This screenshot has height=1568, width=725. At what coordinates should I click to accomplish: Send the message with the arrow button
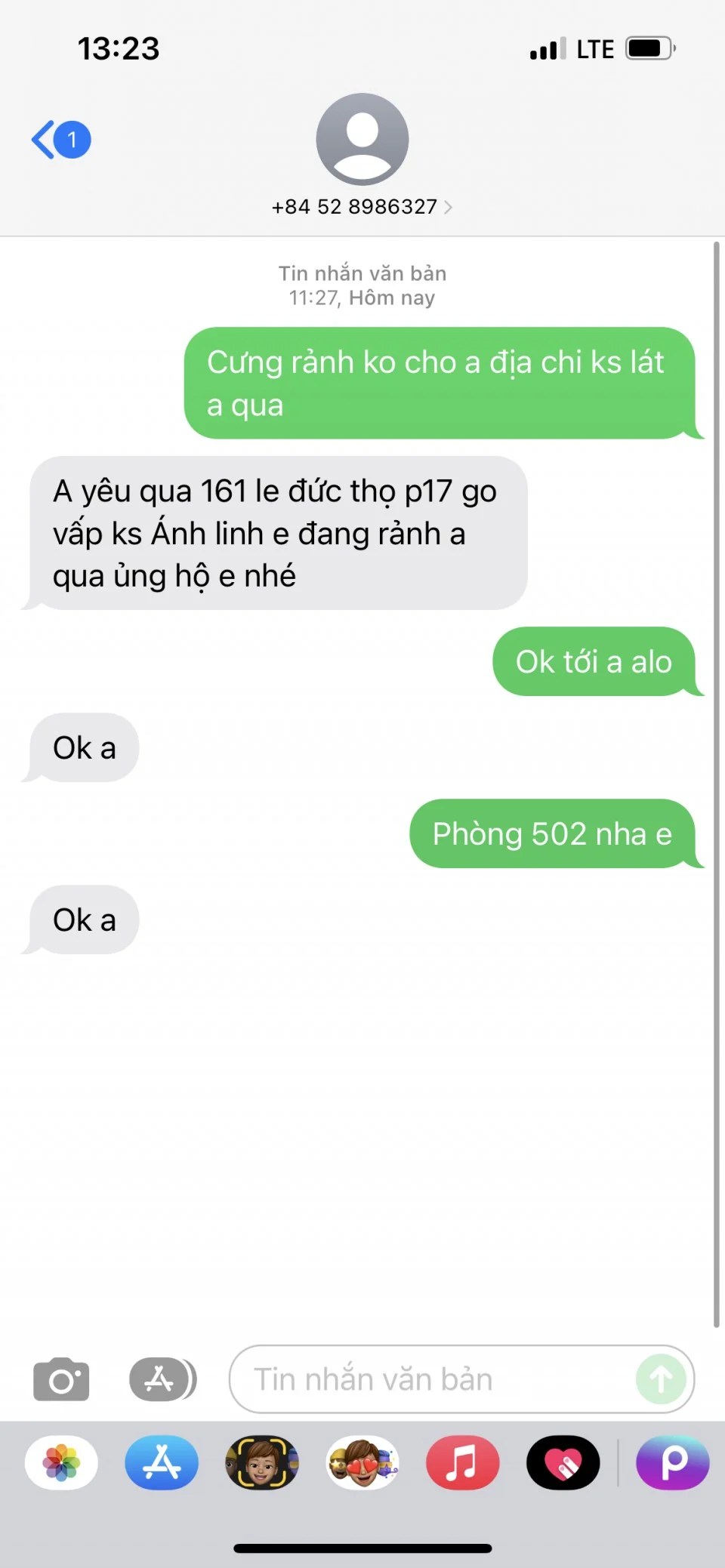tap(661, 1379)
